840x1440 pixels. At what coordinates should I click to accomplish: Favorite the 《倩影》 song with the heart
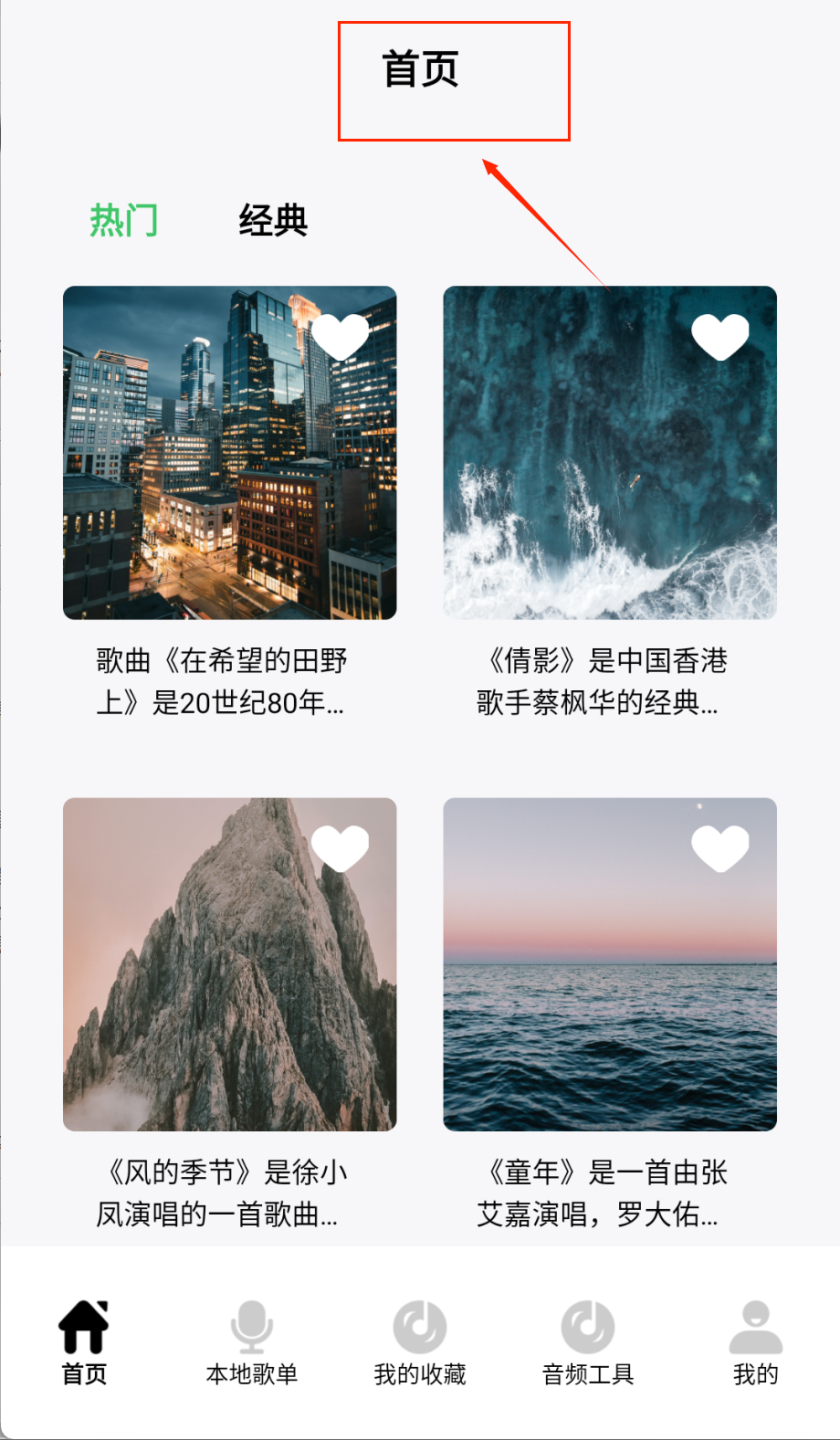[720, 336]
